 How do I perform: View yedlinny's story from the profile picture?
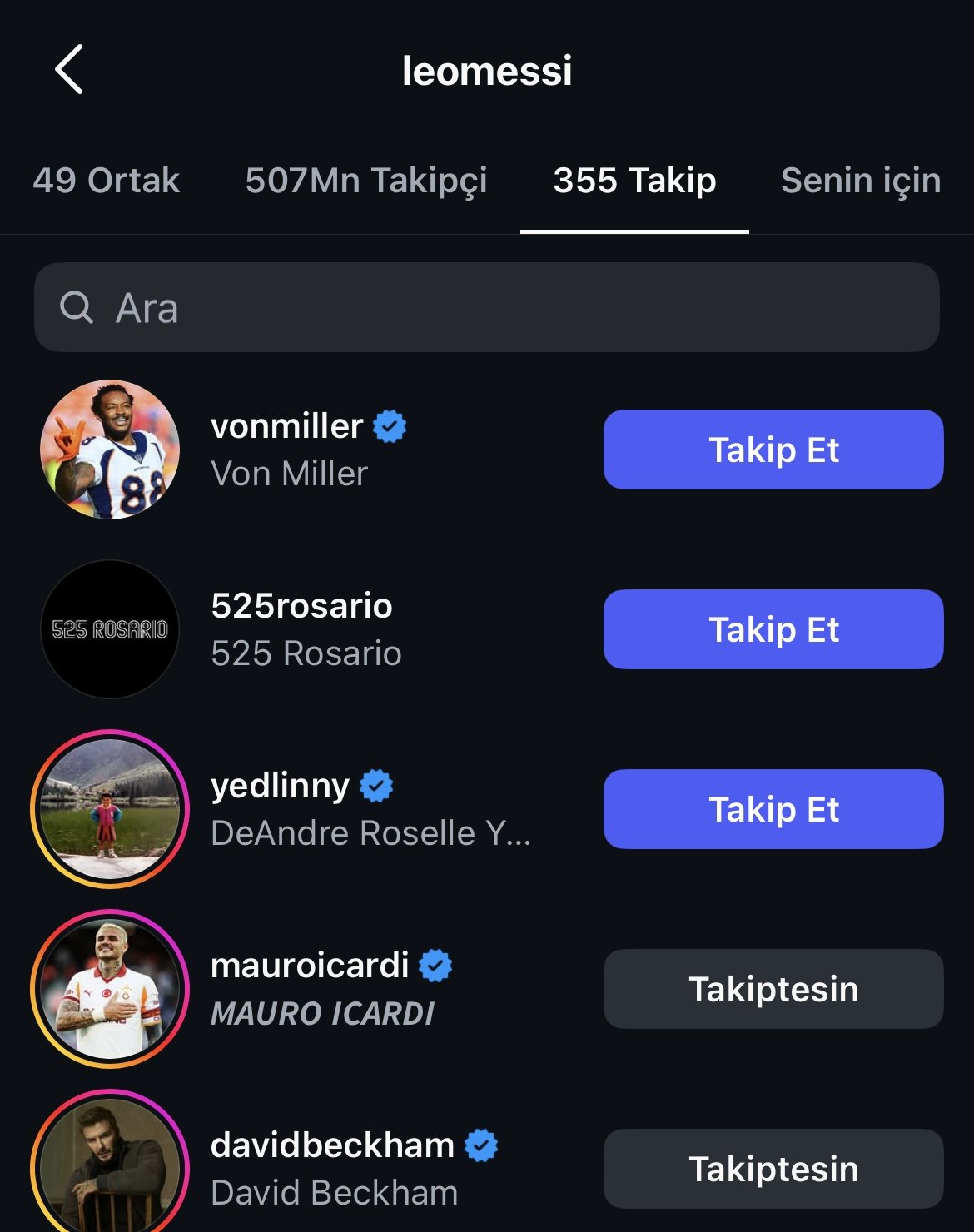coord(110,809)
